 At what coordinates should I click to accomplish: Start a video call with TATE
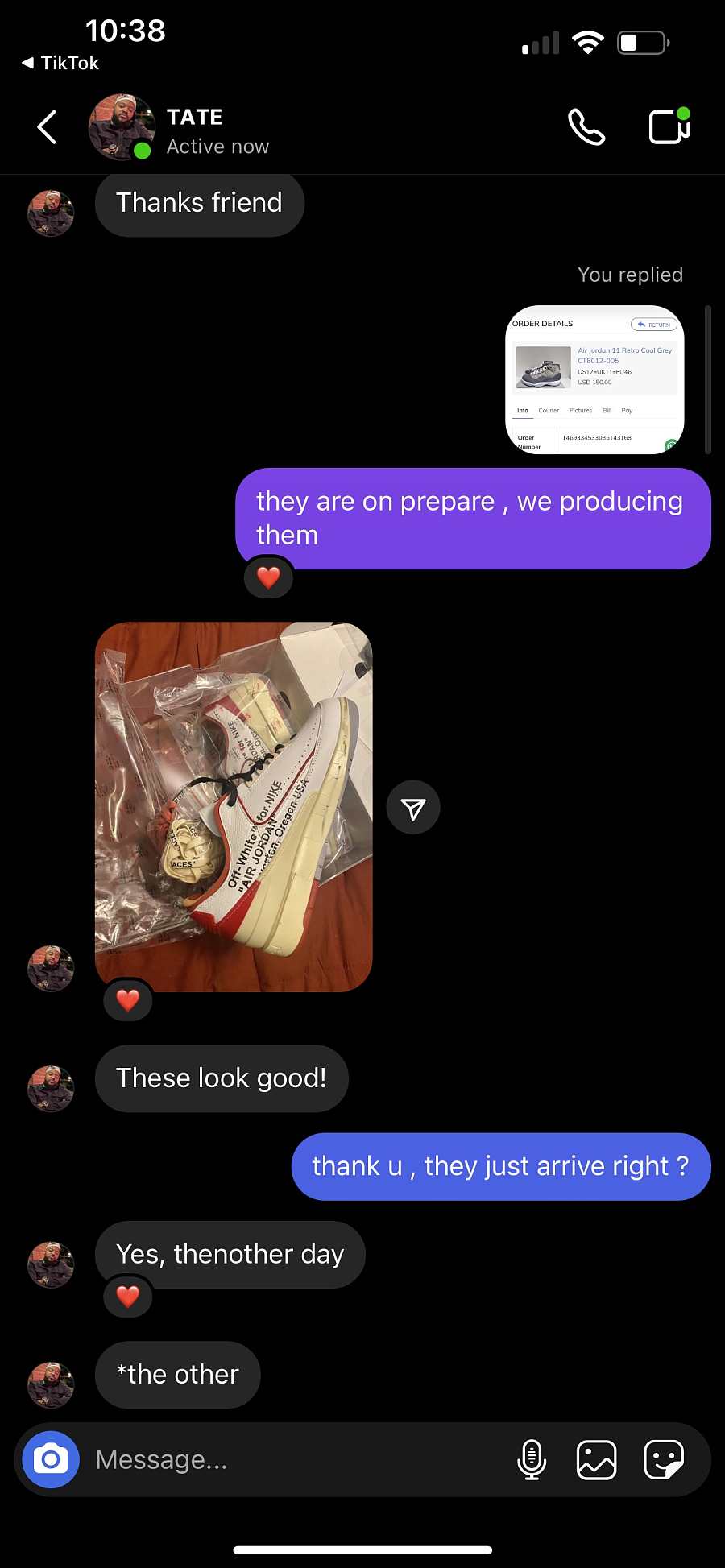pos(669,127)
